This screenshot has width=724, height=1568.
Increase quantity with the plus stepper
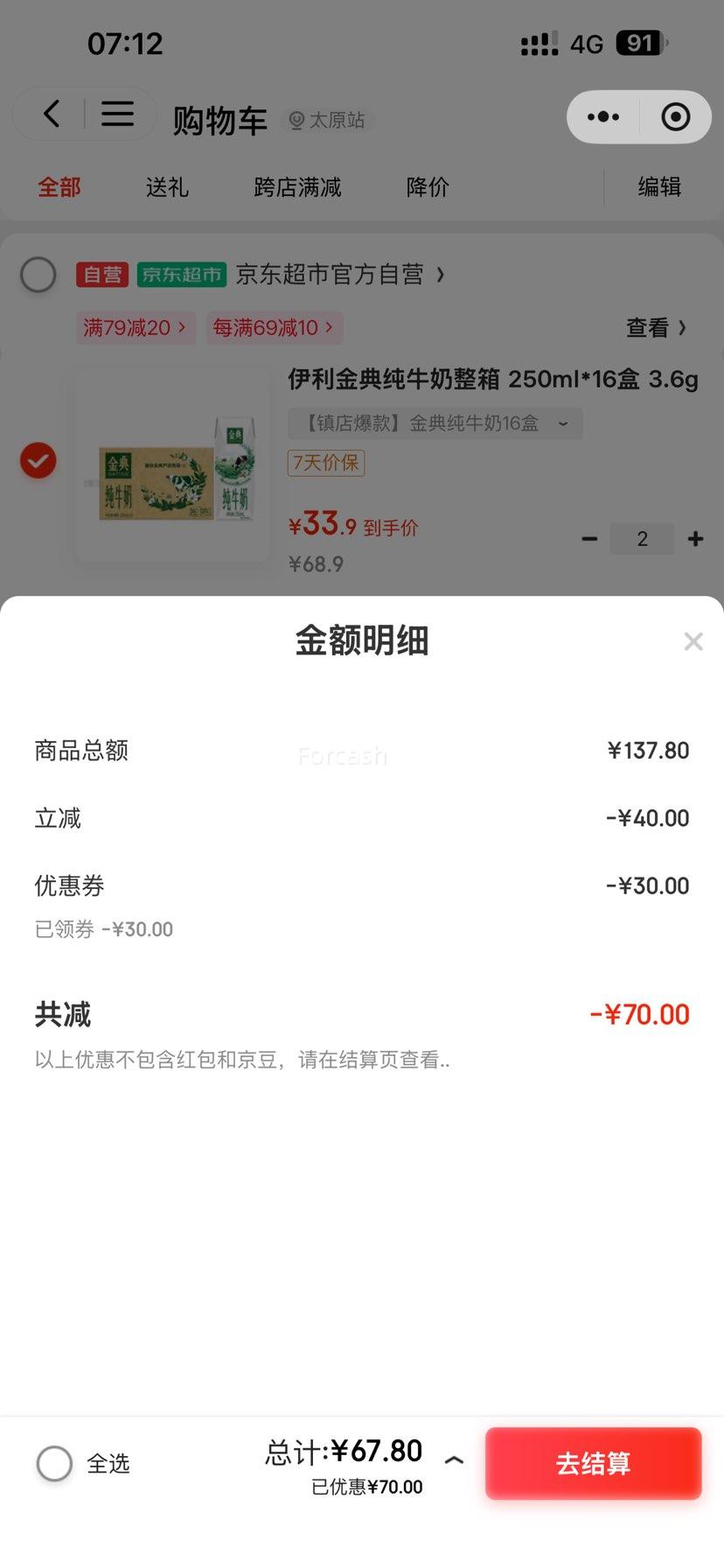[694, 539]
